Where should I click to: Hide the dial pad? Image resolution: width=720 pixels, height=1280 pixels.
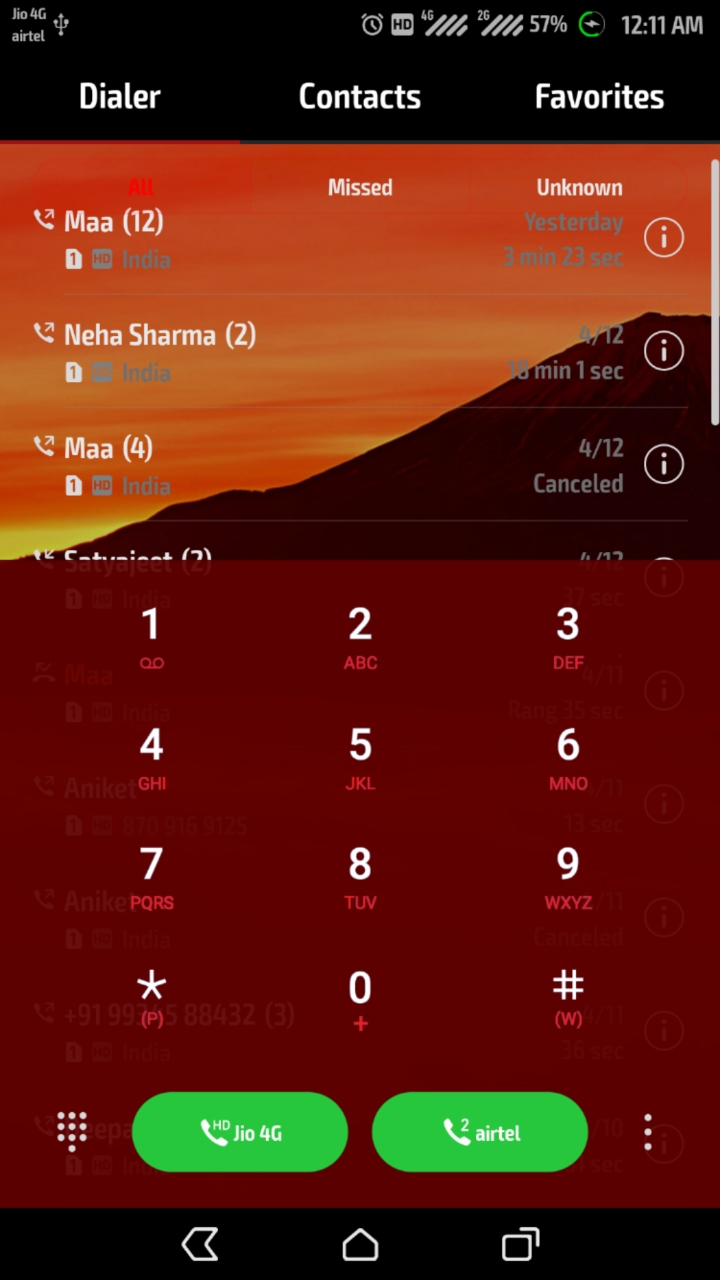point(72,1131)
